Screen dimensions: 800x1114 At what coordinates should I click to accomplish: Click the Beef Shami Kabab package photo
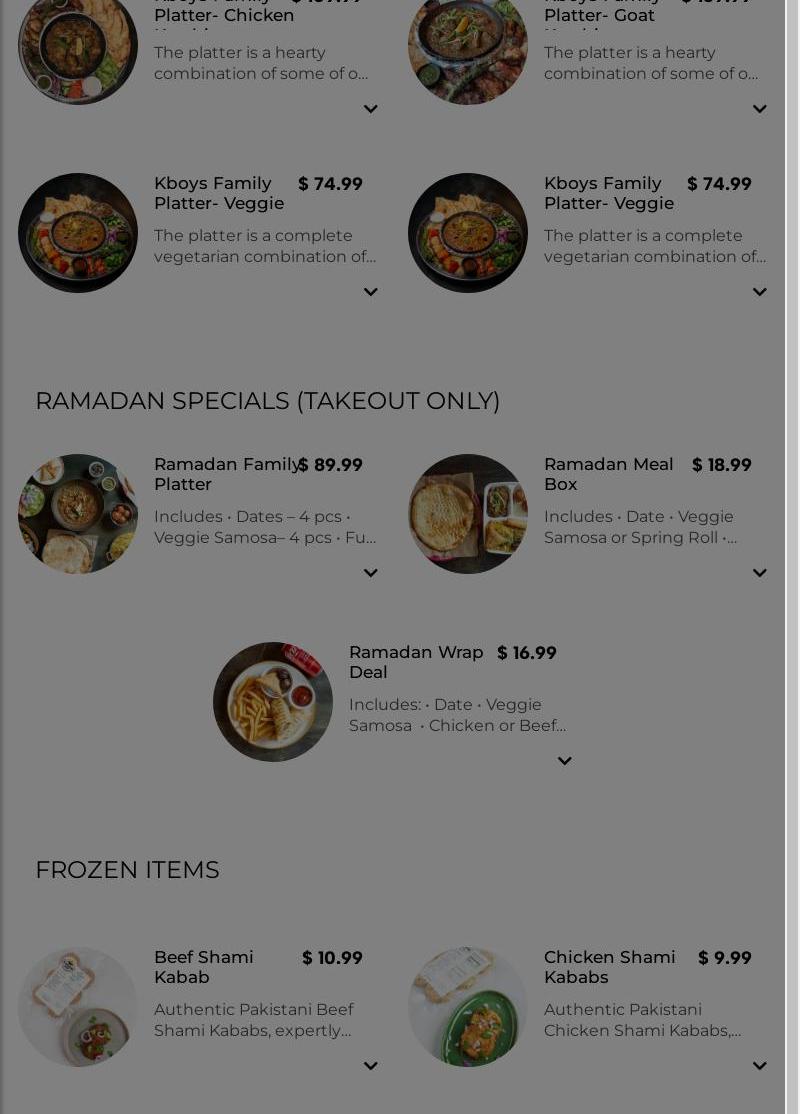[78, 1007]
